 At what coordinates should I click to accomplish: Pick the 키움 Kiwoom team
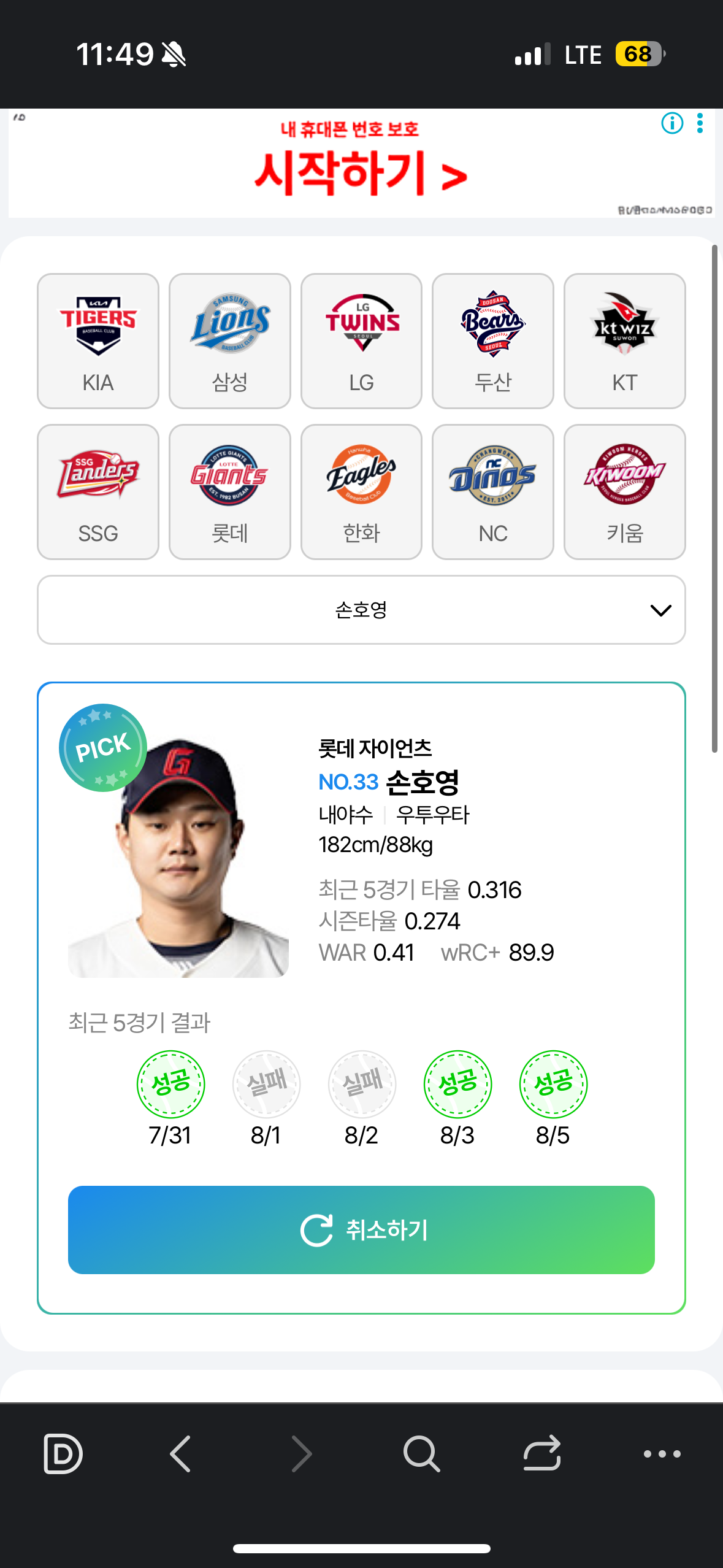click(x=624, y=492)
